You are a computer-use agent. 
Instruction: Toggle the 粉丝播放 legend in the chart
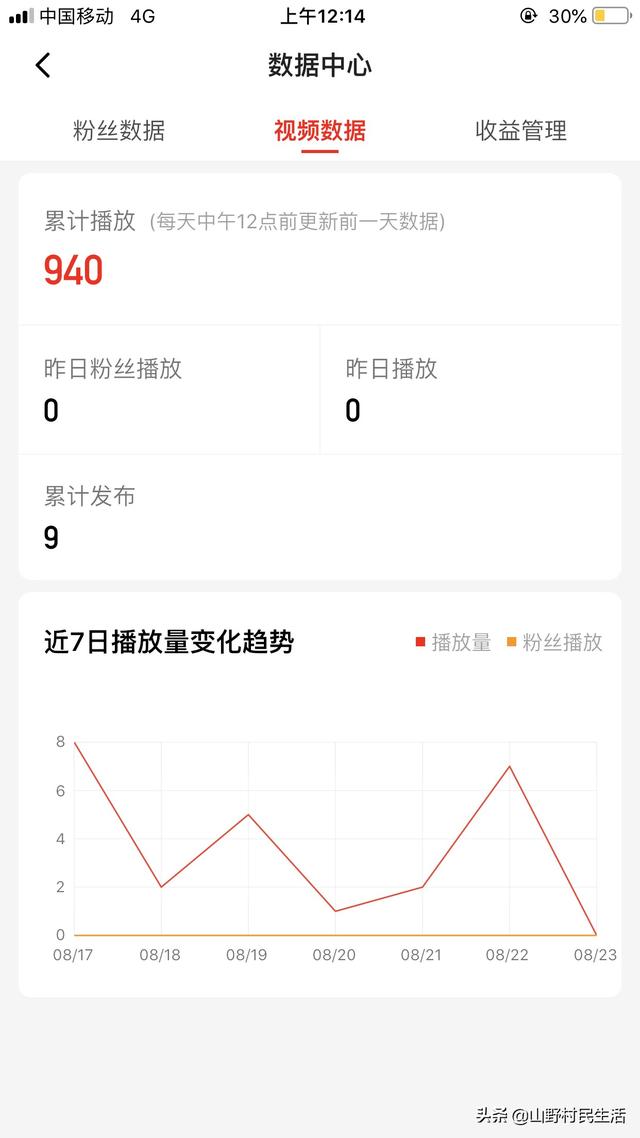(554, 642)
